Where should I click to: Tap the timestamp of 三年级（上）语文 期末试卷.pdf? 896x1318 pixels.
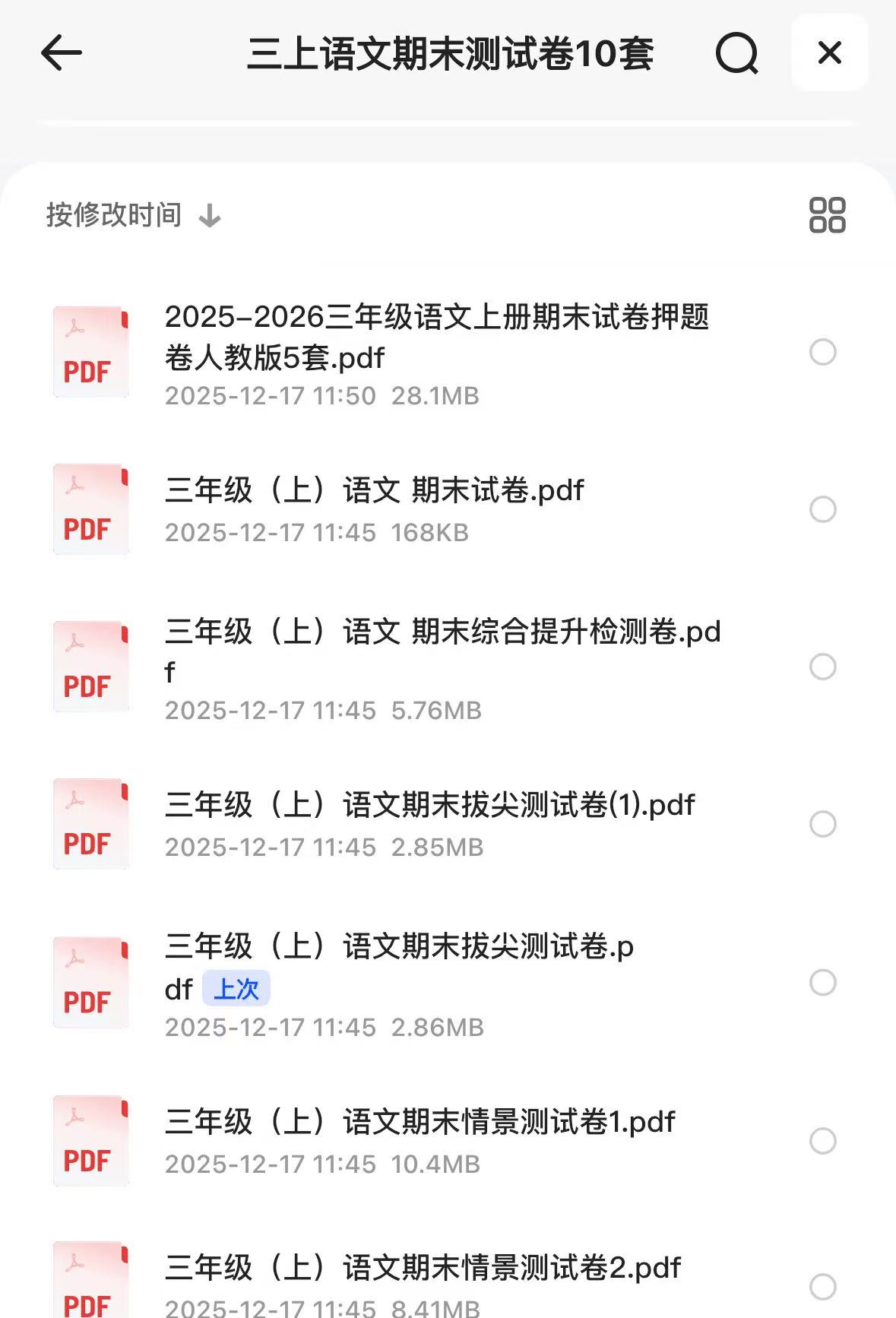pos(317,532)
